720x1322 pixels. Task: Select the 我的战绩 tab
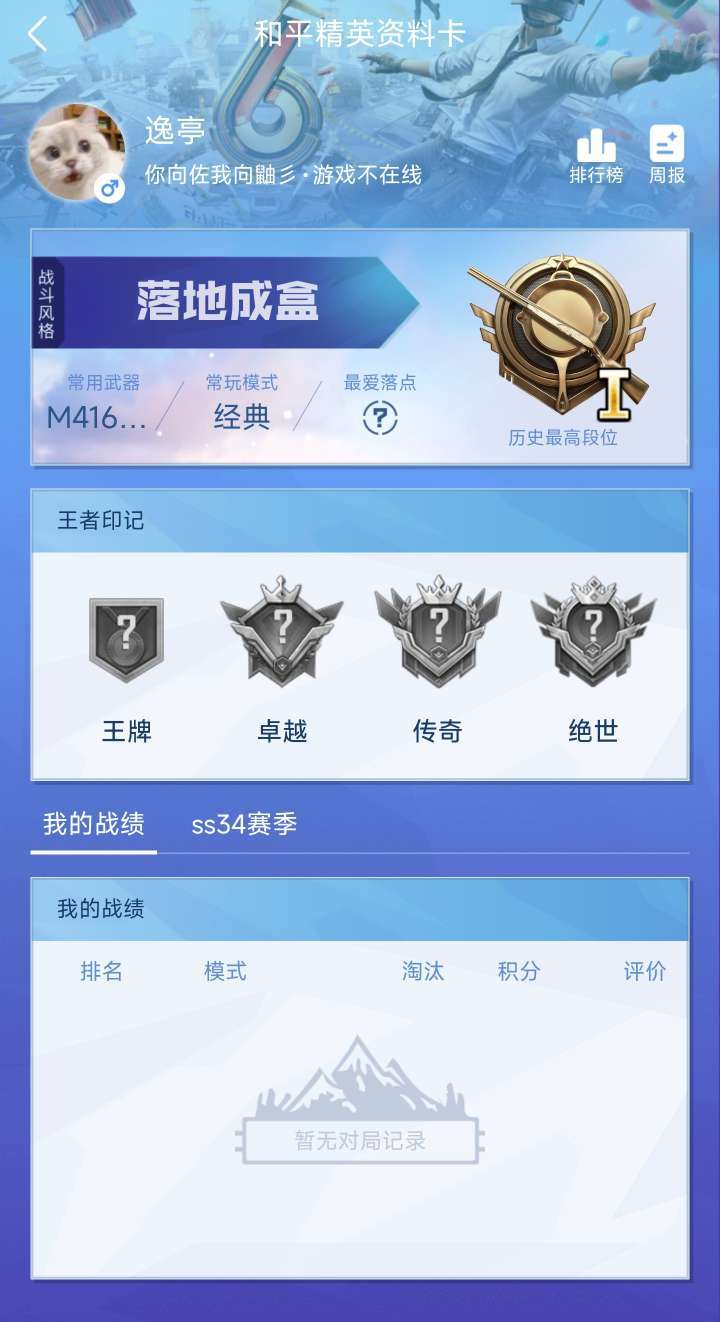click(x=94, y=824)
